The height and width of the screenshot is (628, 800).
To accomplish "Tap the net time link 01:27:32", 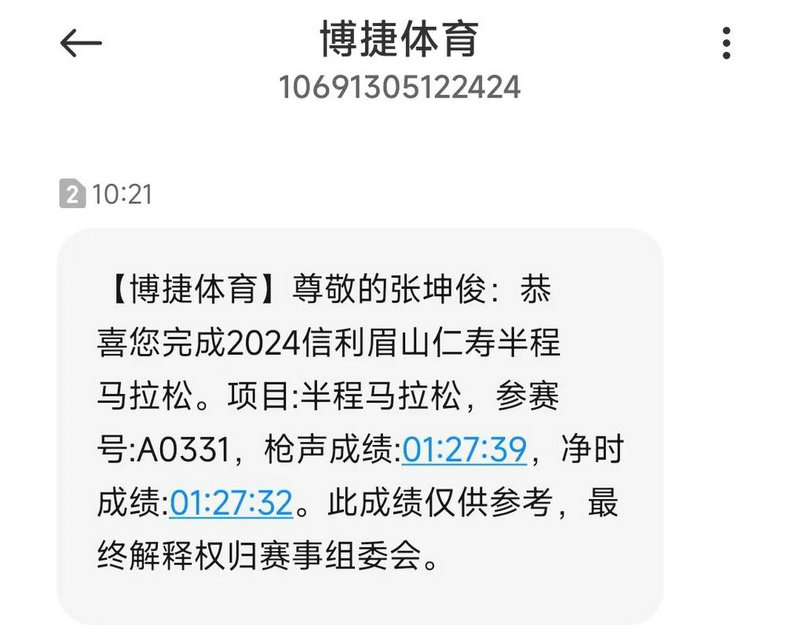I will [231, 503].
